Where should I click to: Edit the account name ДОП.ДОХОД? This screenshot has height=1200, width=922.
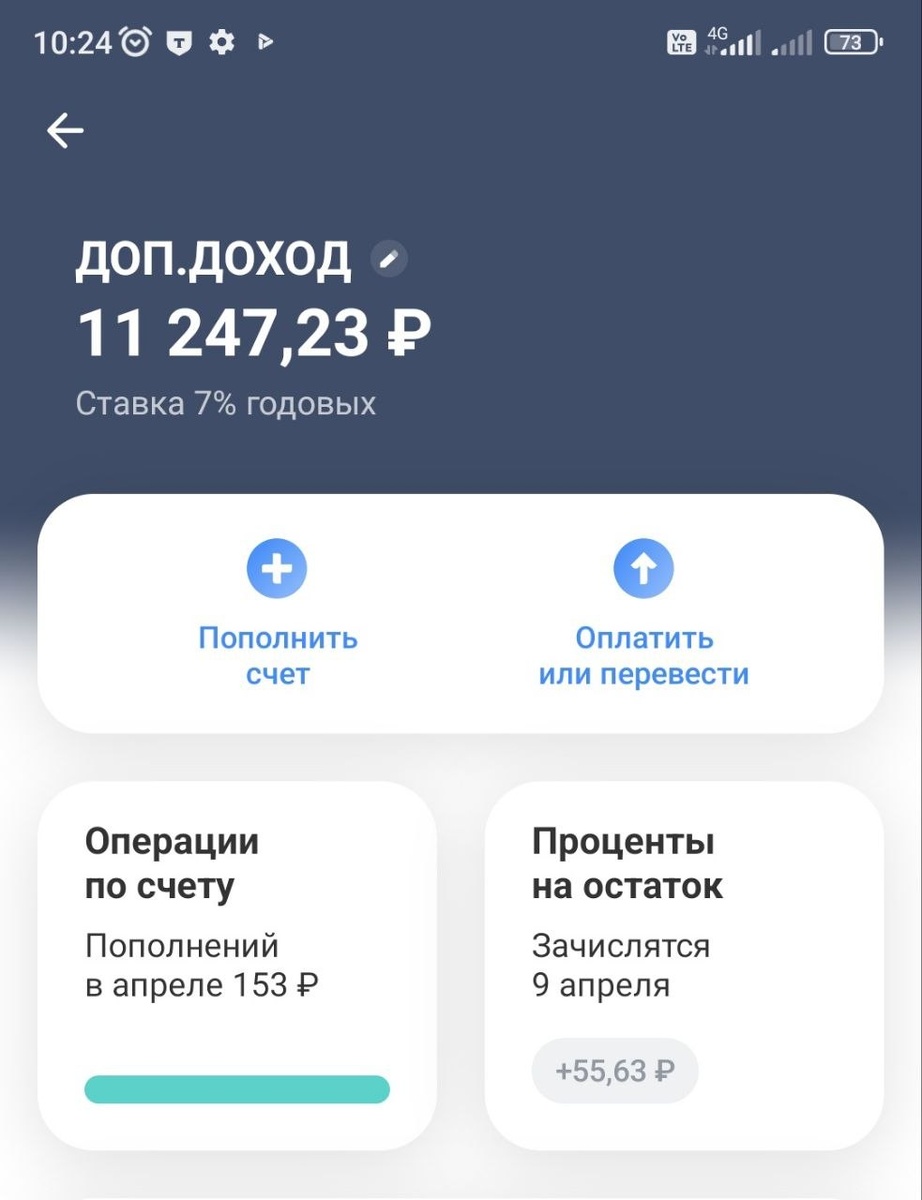[x=389, y=260]
